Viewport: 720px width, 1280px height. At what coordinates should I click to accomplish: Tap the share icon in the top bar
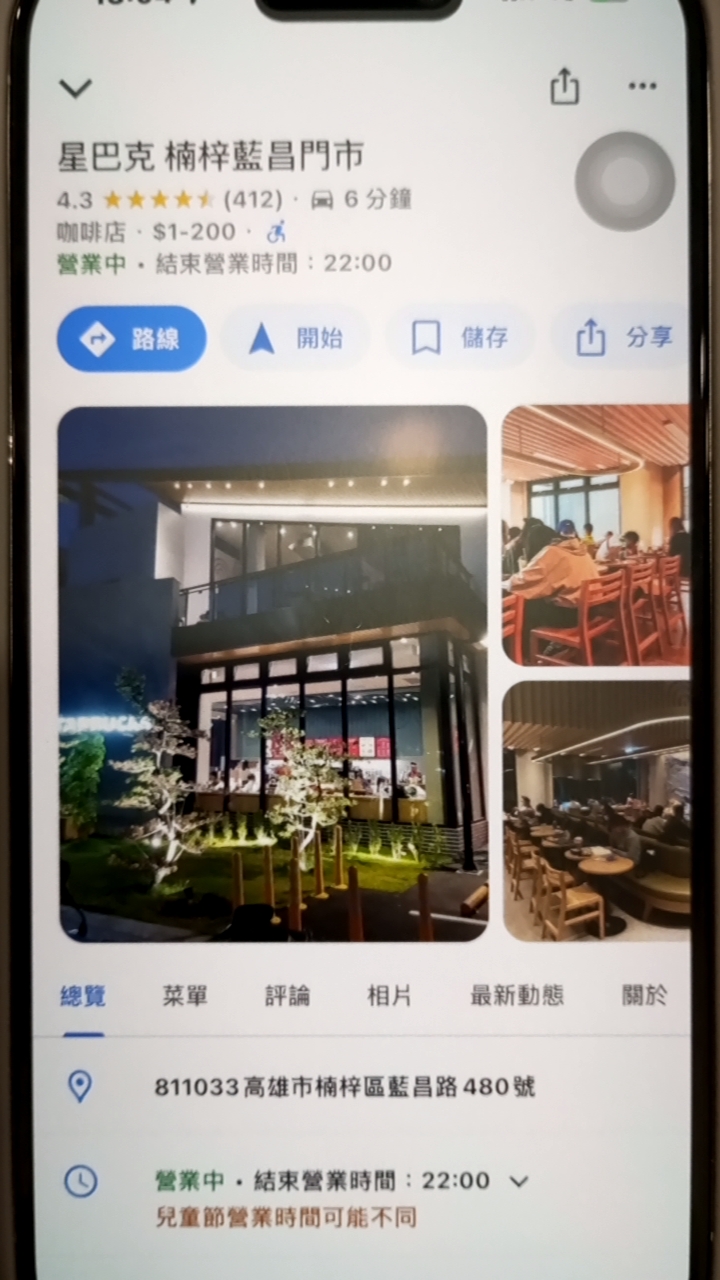(x=565, y=86)
